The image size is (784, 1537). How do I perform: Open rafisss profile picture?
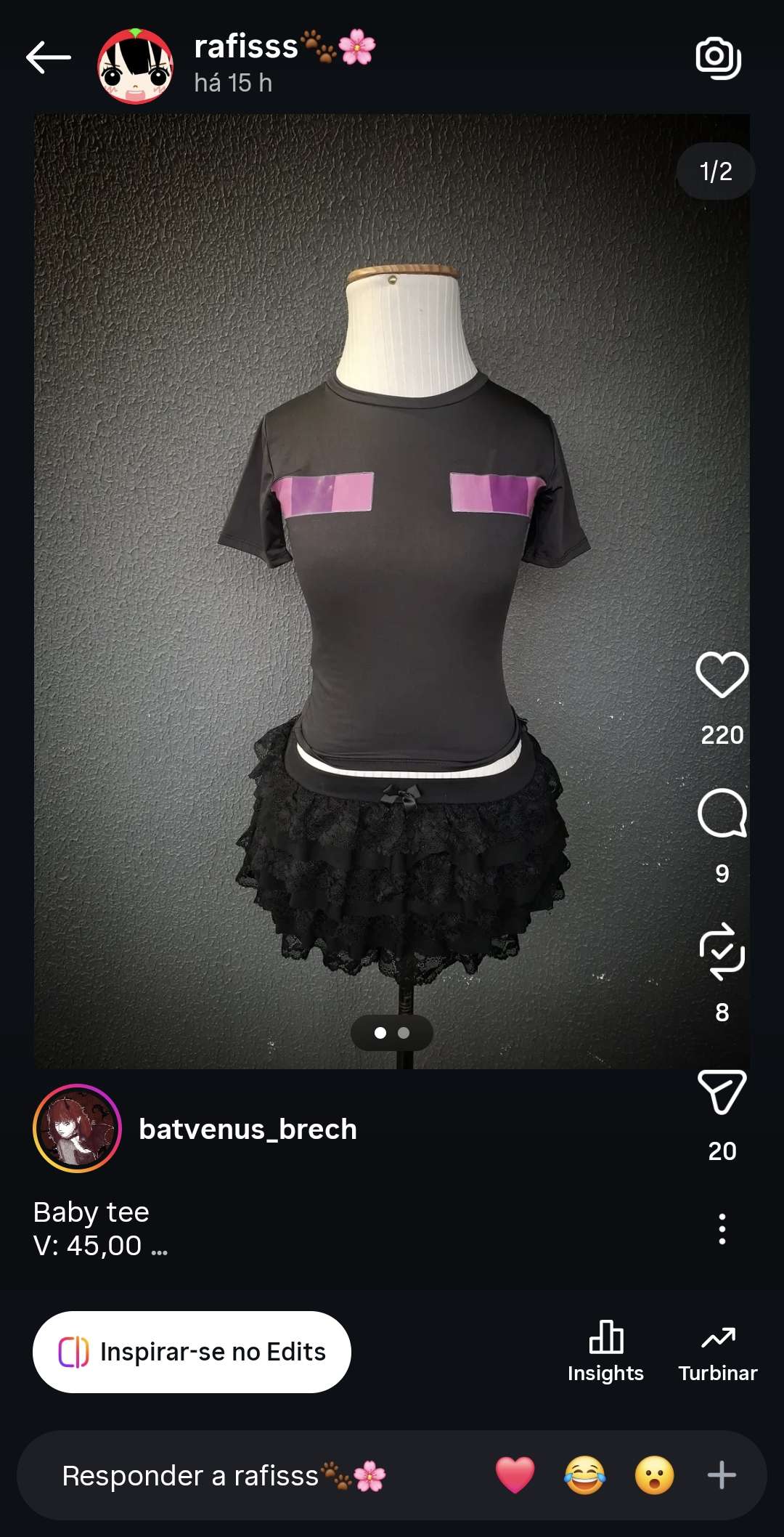[136, 66]
